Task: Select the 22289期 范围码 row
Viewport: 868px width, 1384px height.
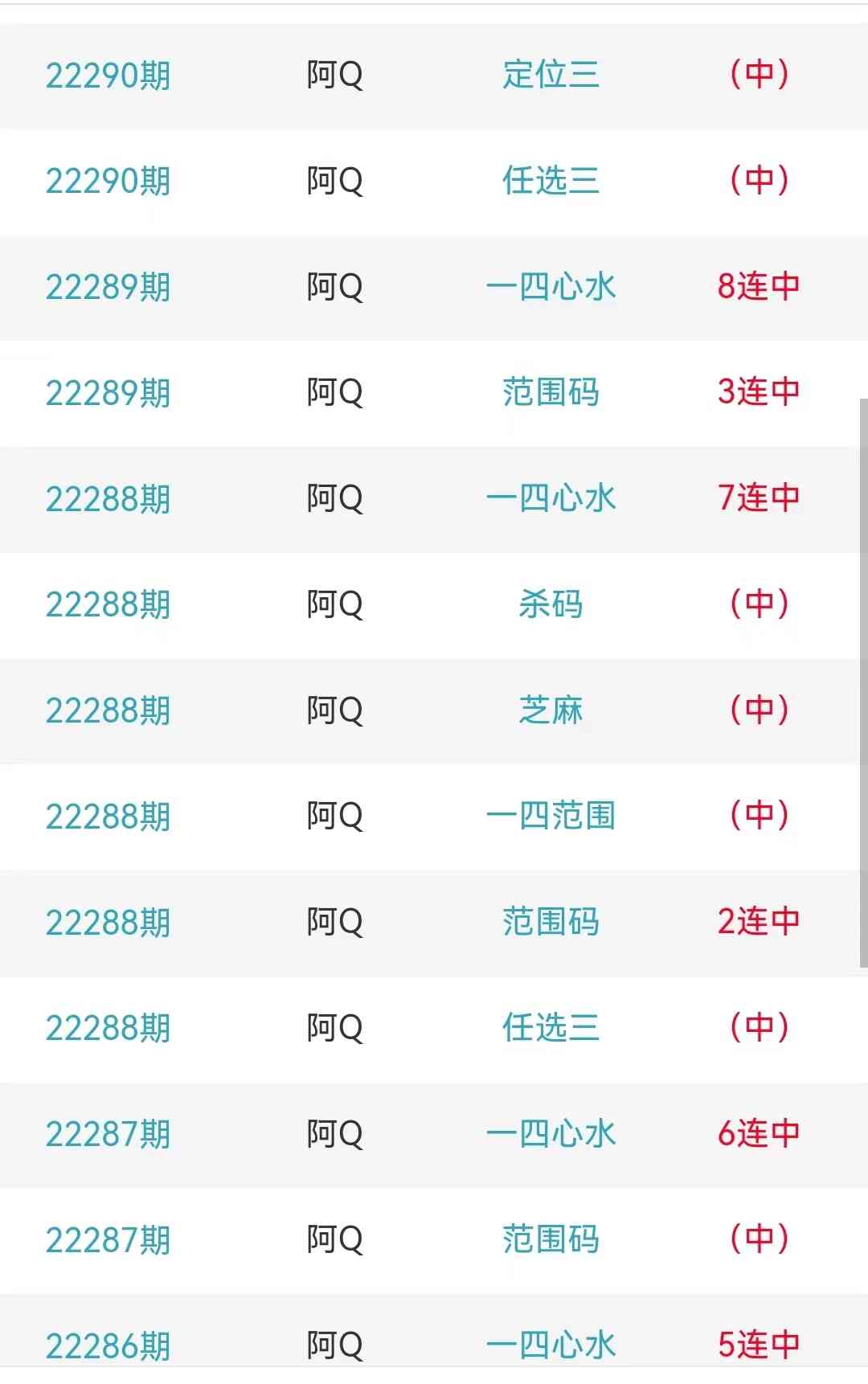Action: coord(551,393)
